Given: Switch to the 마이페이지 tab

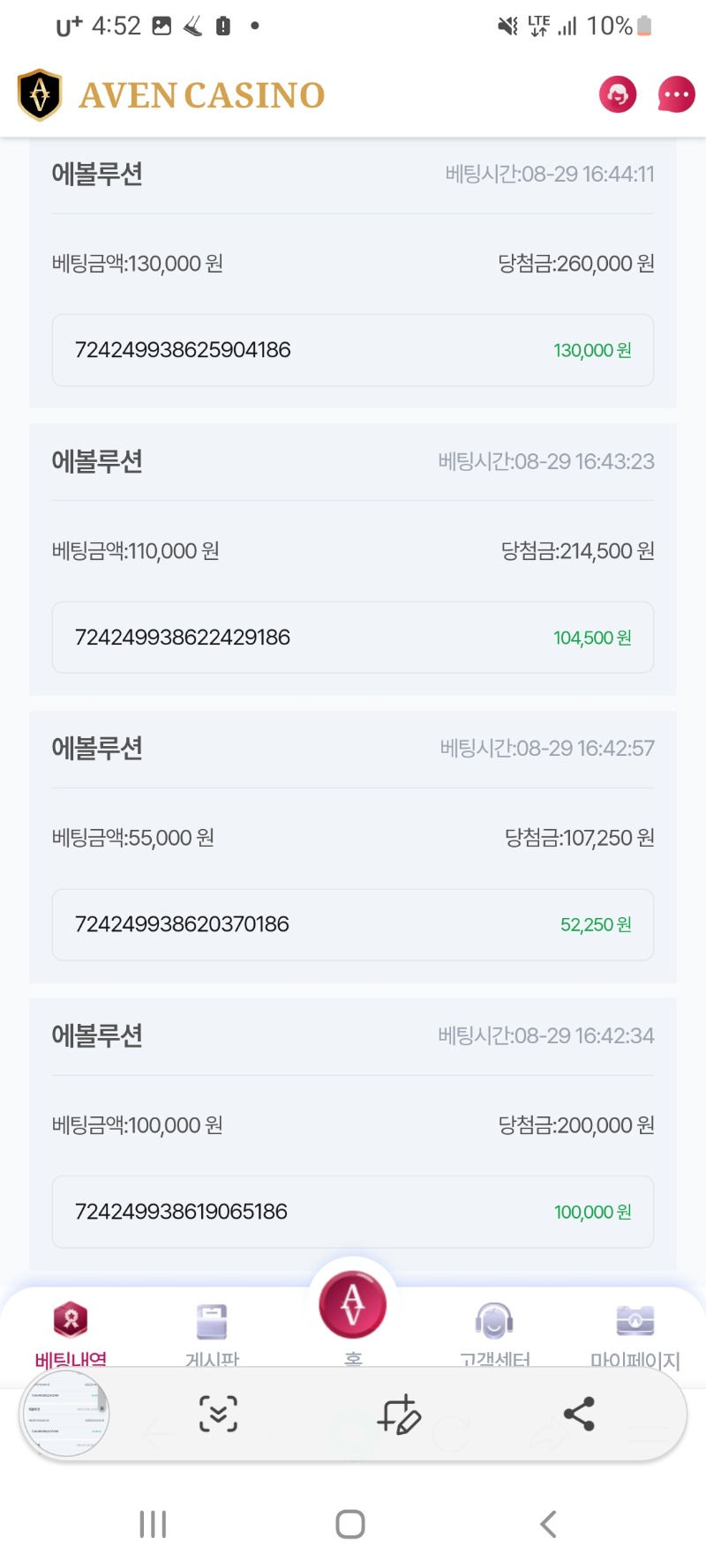Looking at the screenshot, I should tap(635, 1333).
